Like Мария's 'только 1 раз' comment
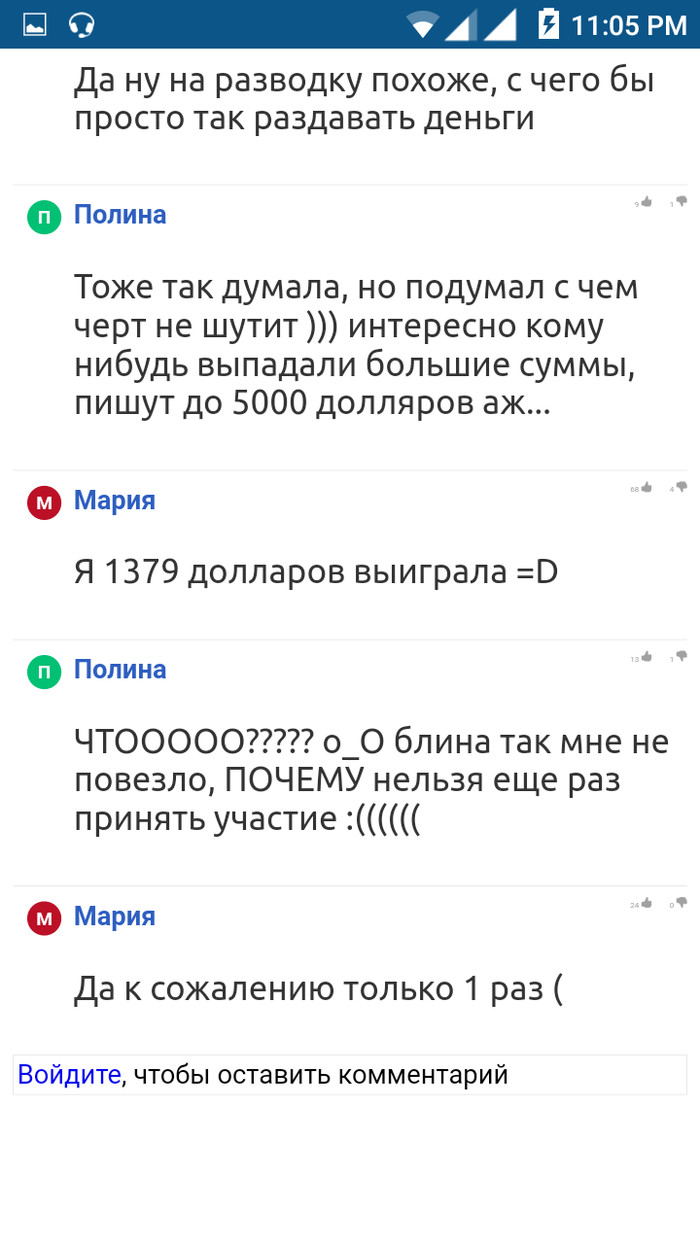Screen dimensions: 700x1244 (646, 903)
